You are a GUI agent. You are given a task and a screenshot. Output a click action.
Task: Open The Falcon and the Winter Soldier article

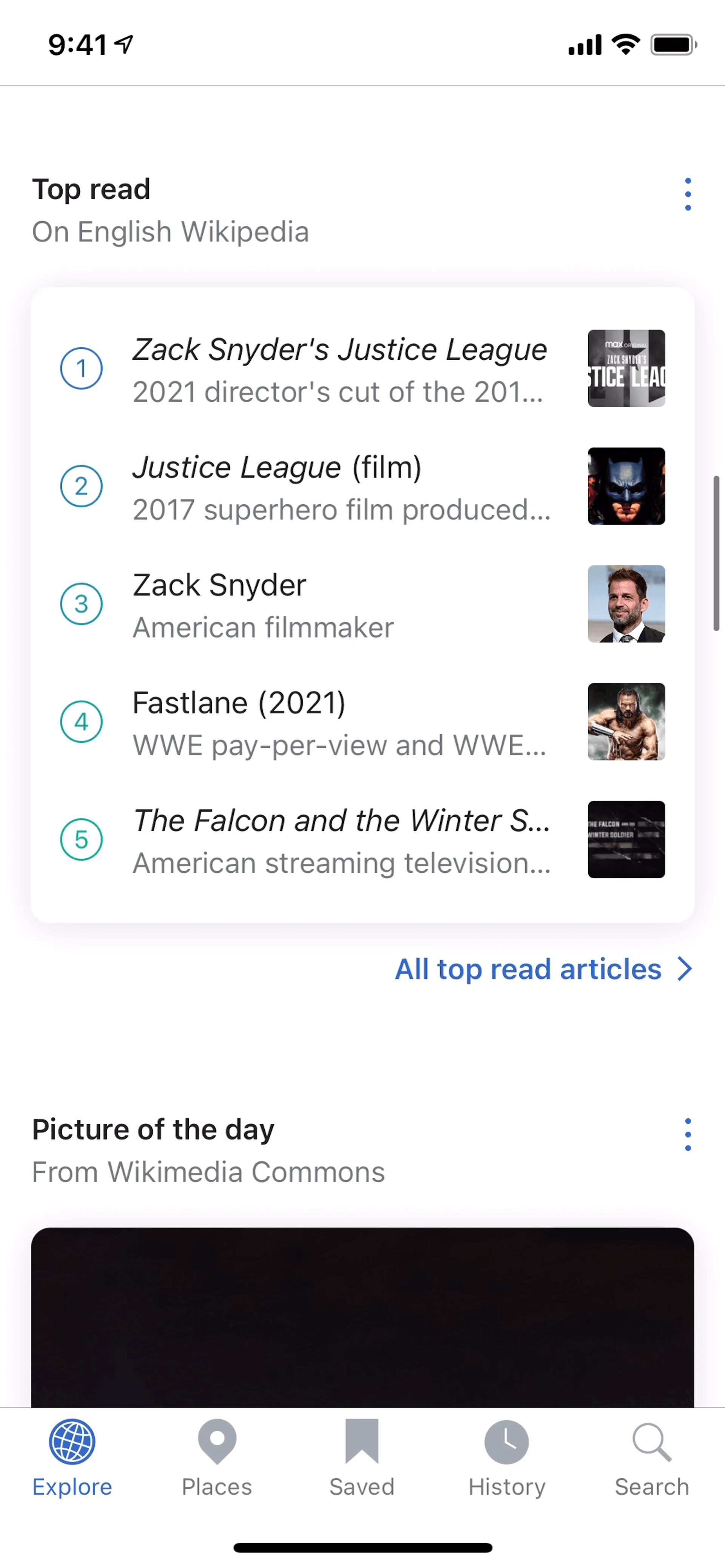(340, 840)
